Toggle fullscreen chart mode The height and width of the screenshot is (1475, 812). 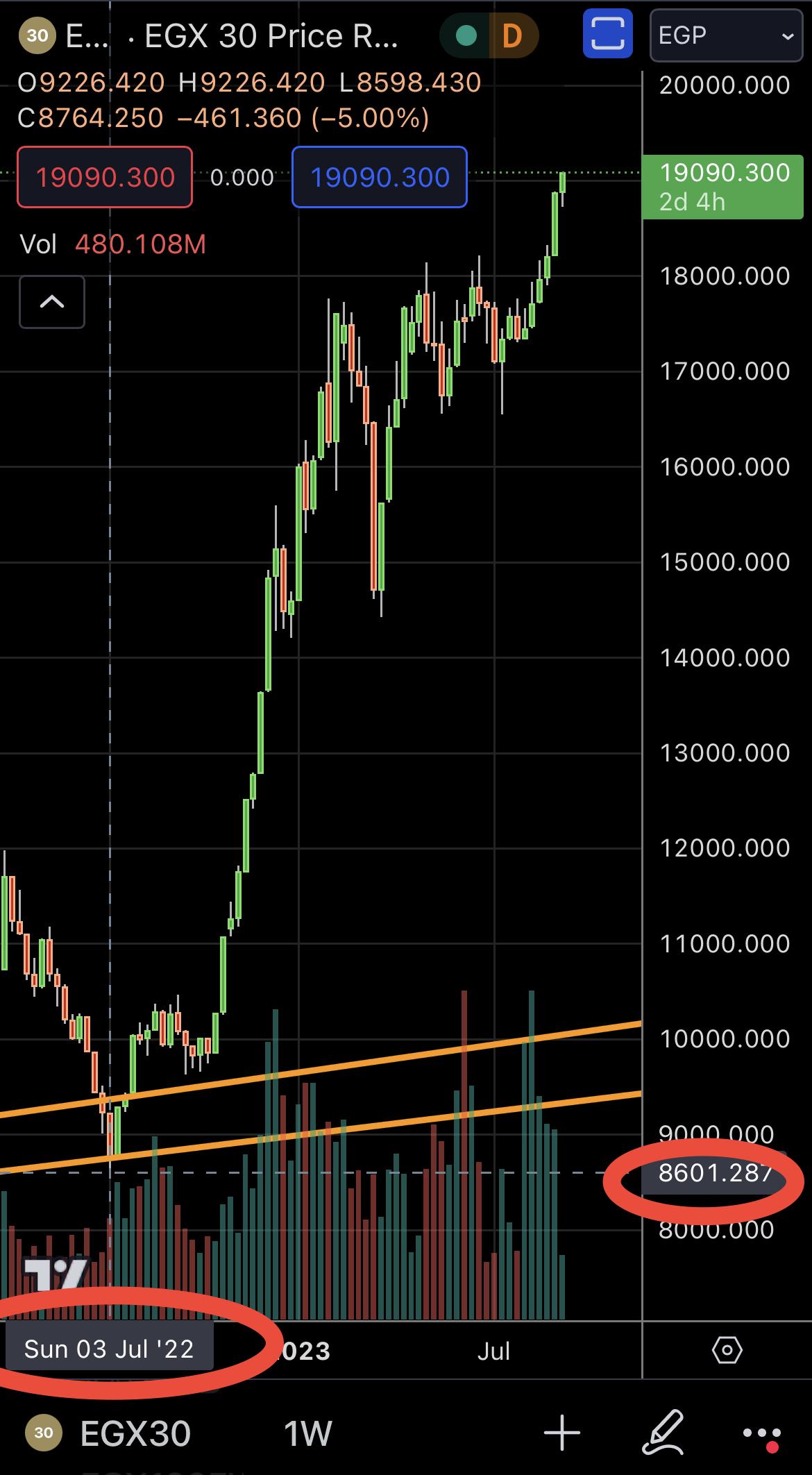click(607, 33)
